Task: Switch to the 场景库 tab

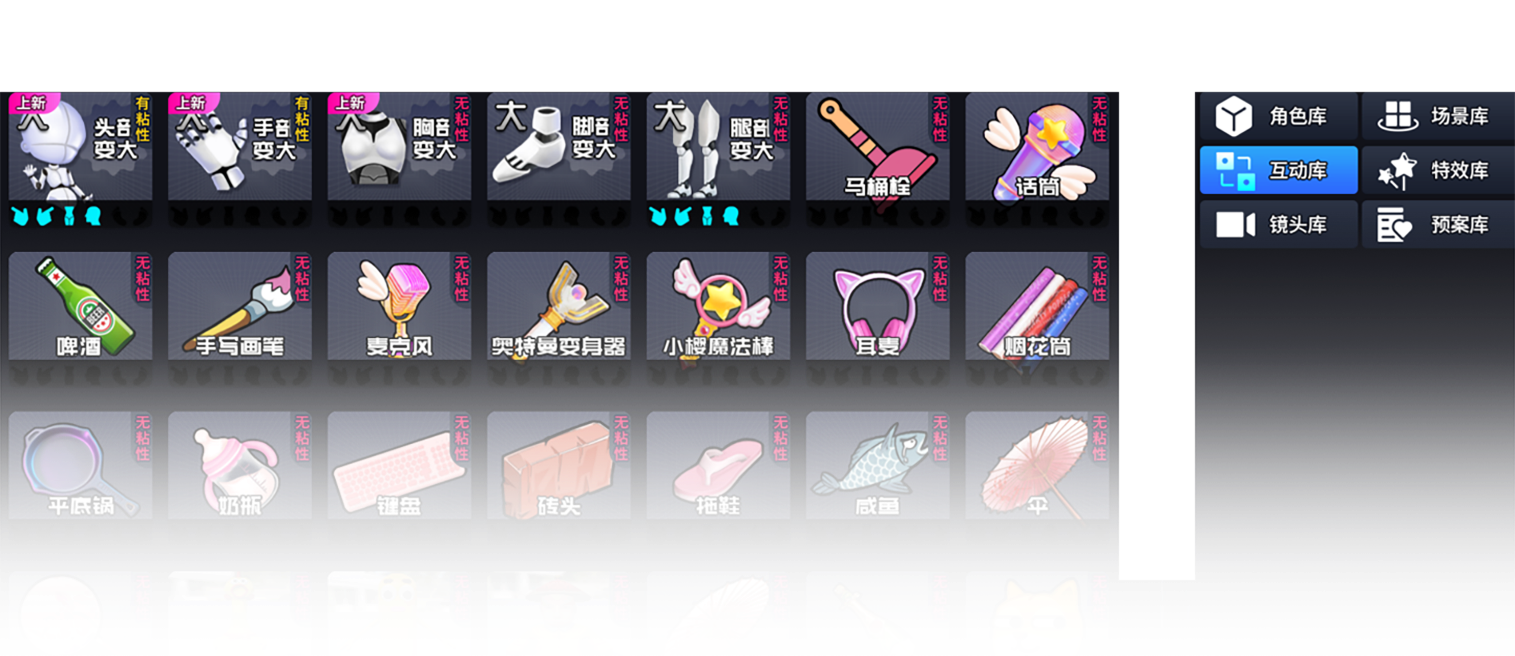Action: click(1438, 117)
